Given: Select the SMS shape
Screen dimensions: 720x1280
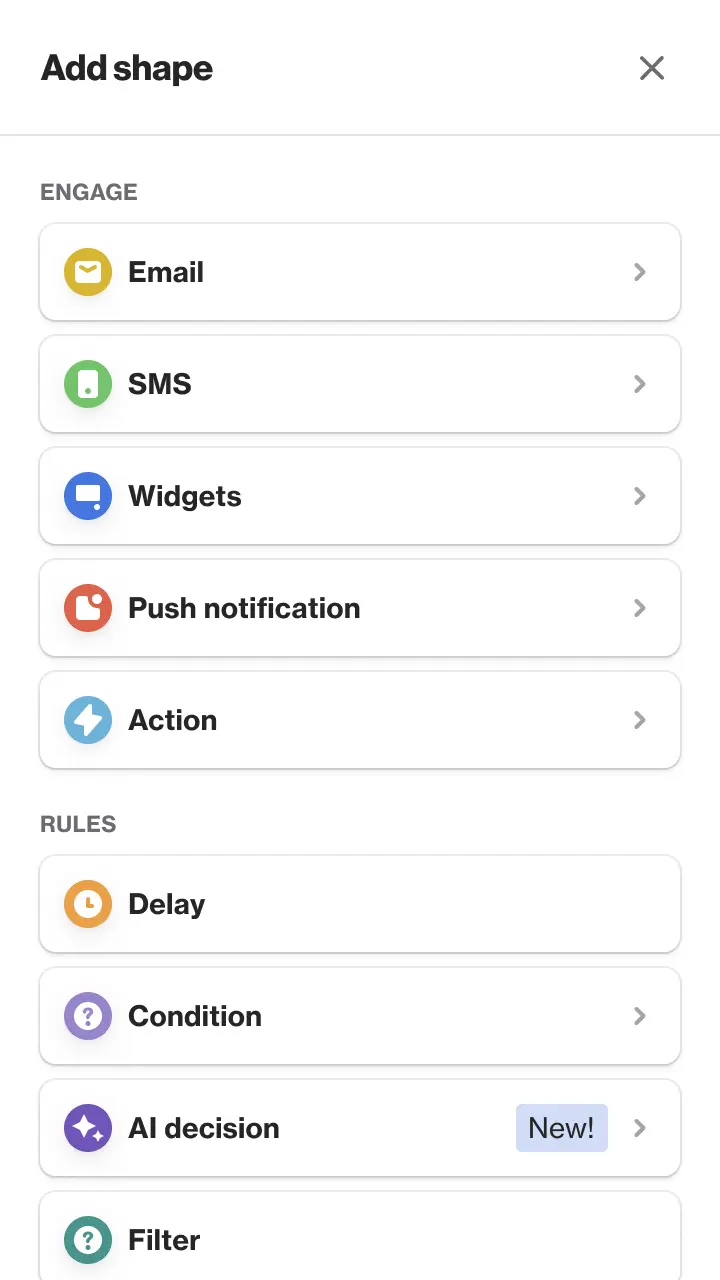Looking at the screenshot, I should coord(360,384).
